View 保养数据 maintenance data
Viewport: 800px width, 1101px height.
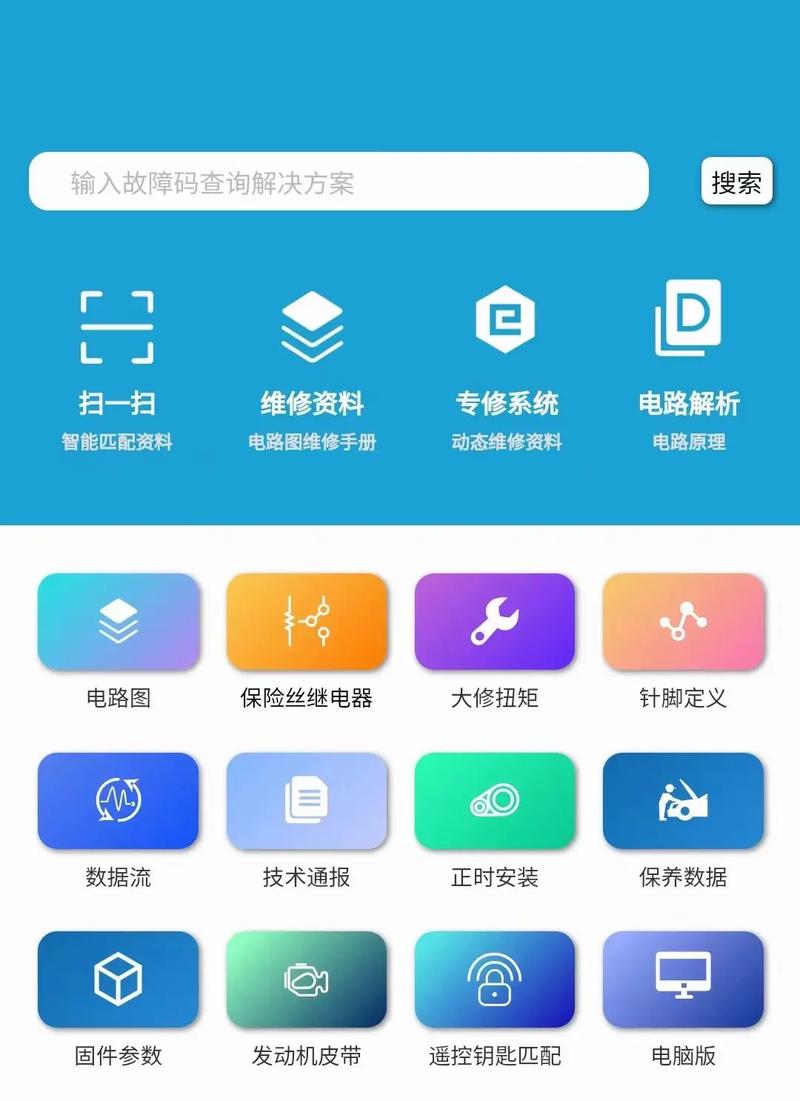(x=684, y=800)
